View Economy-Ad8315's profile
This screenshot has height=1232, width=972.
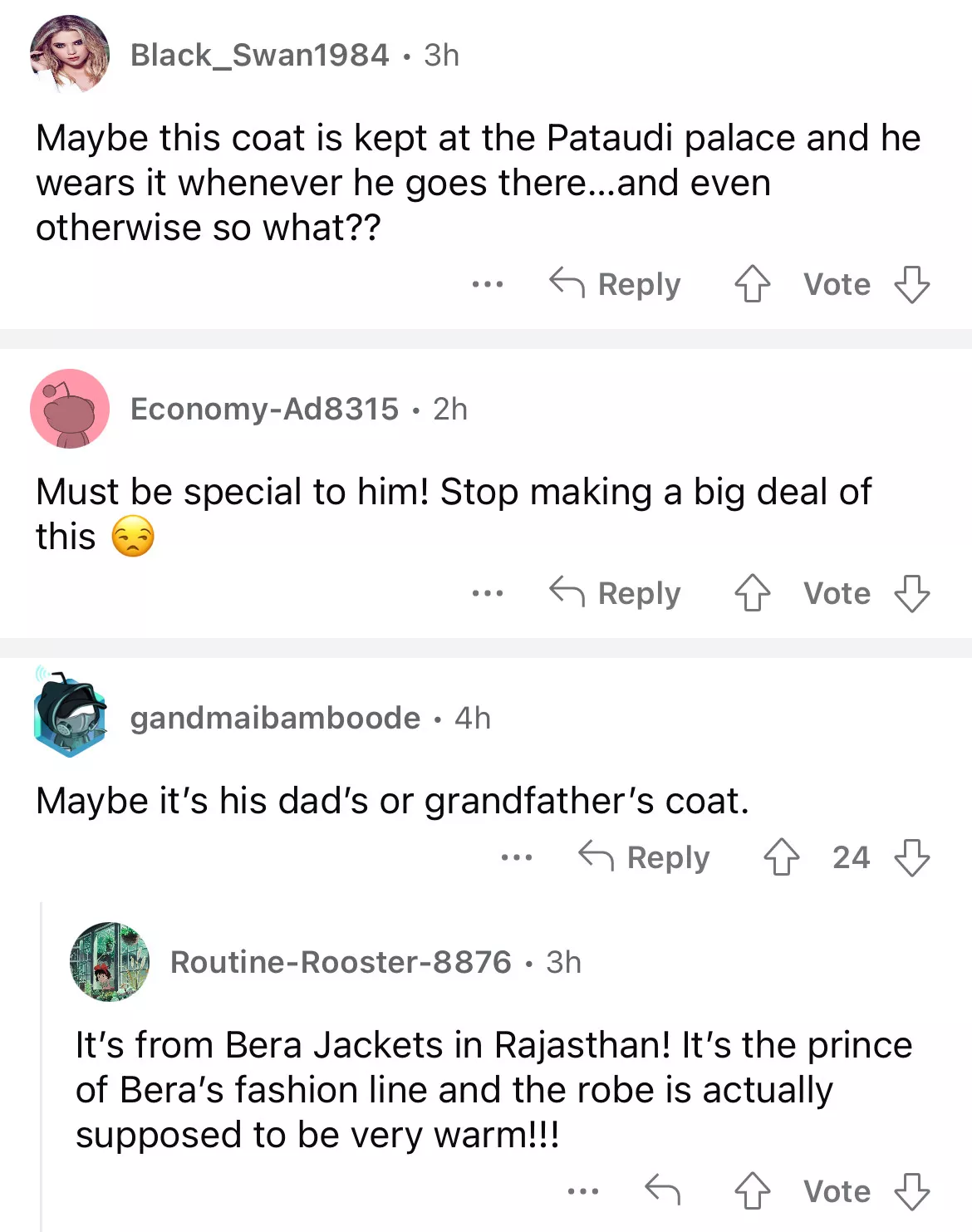[x=264, y=410]
